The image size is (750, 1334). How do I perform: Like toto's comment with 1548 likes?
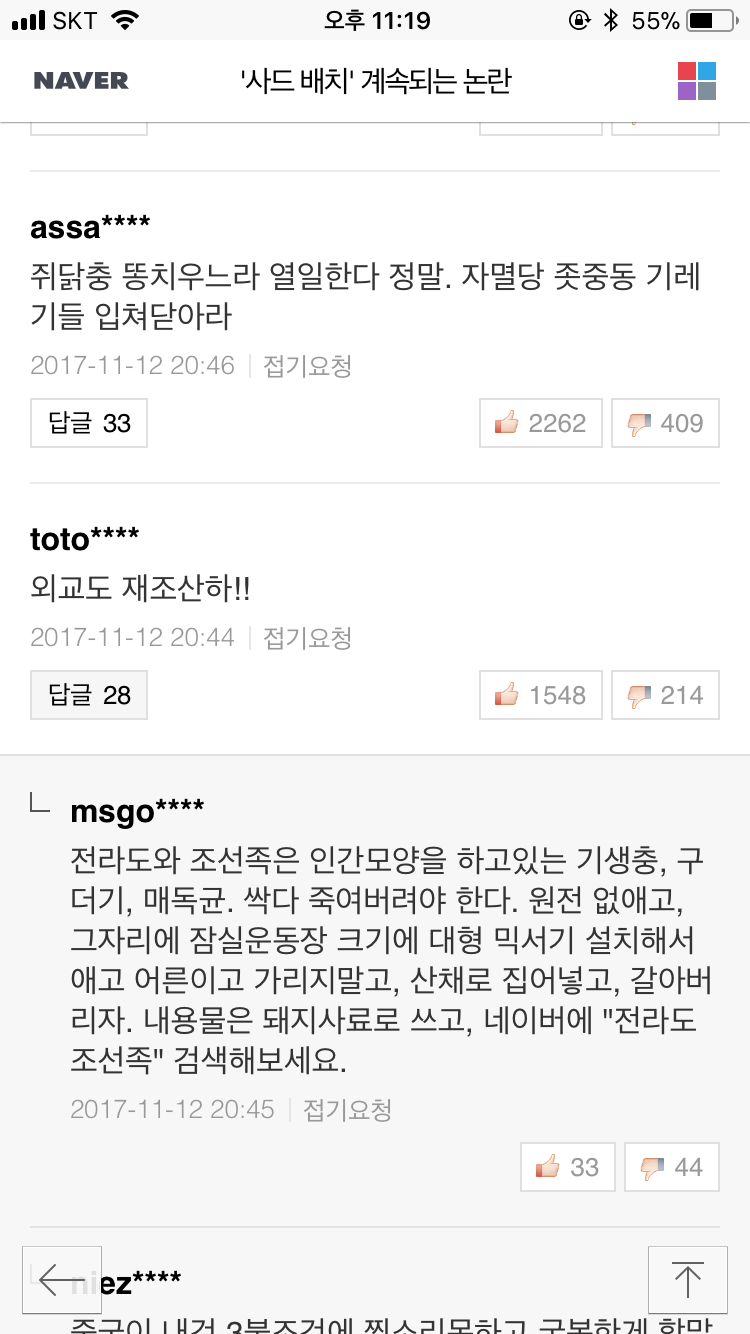point(541,695)
